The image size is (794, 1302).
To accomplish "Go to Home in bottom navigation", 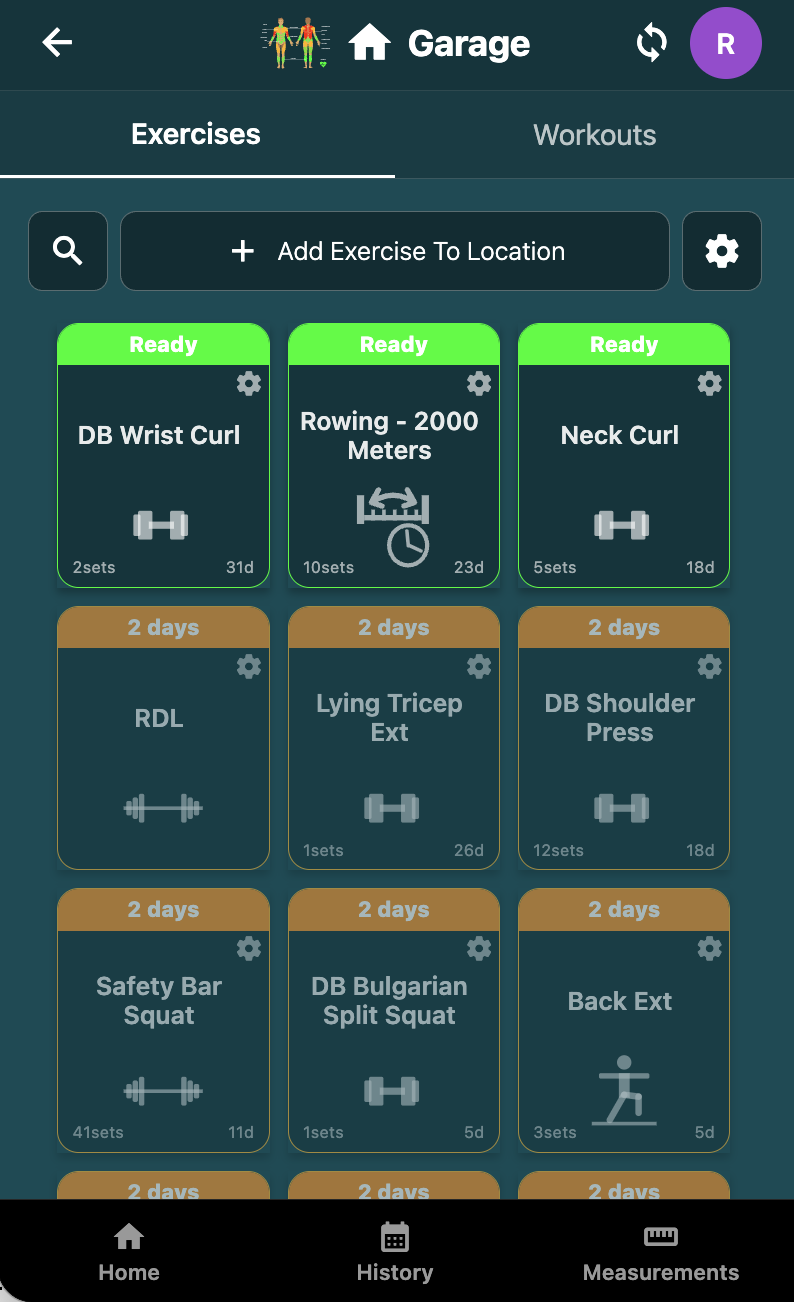I will [x=129, y=1252].
